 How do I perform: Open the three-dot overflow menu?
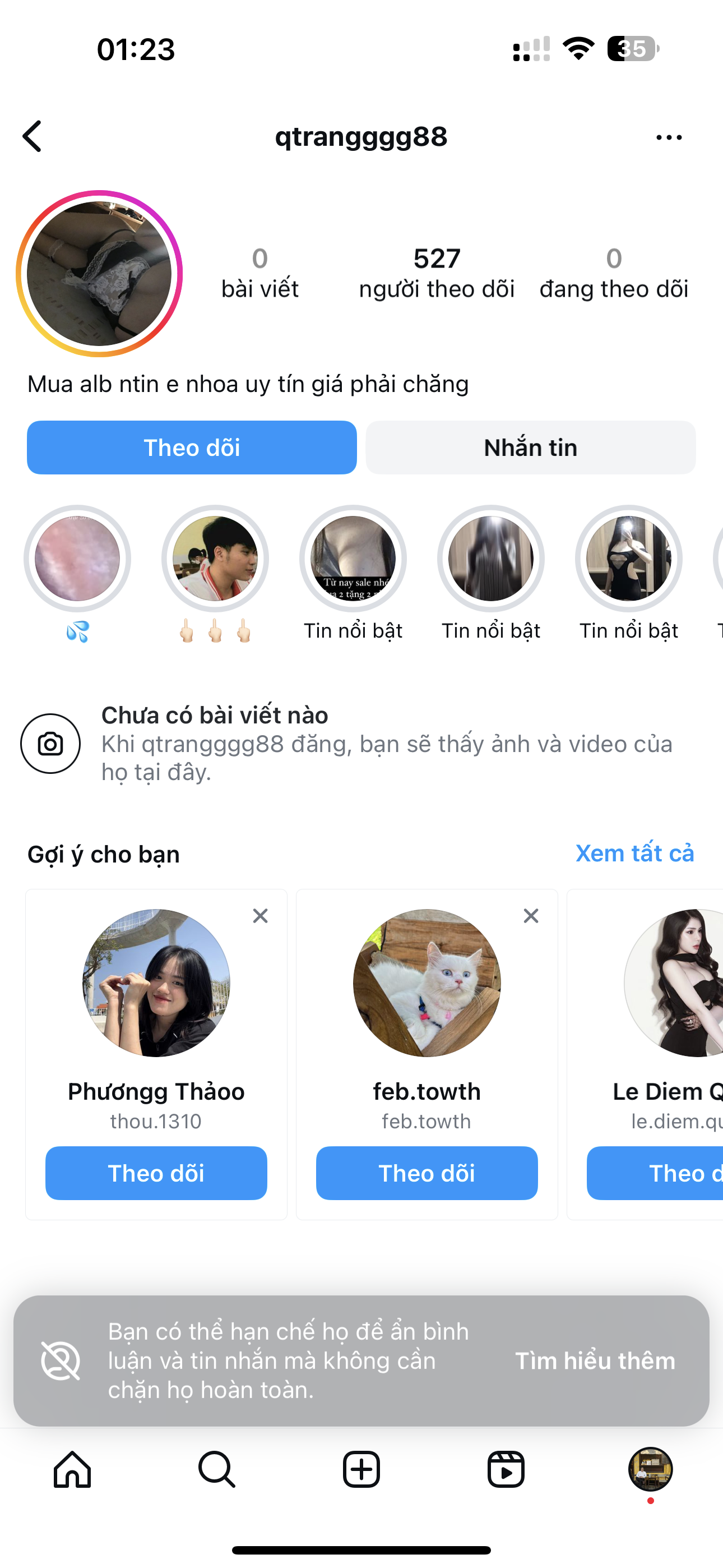[x=669, y=137]
